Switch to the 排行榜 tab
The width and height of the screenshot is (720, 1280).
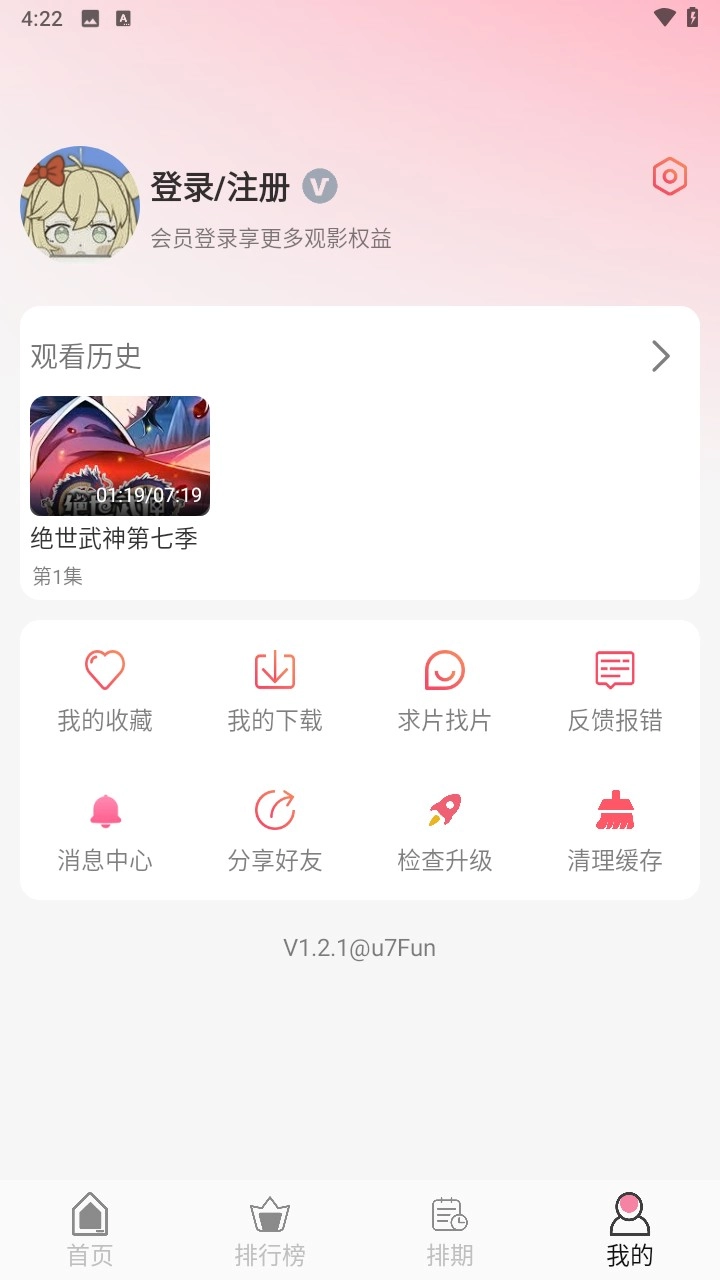point(270,1230)
